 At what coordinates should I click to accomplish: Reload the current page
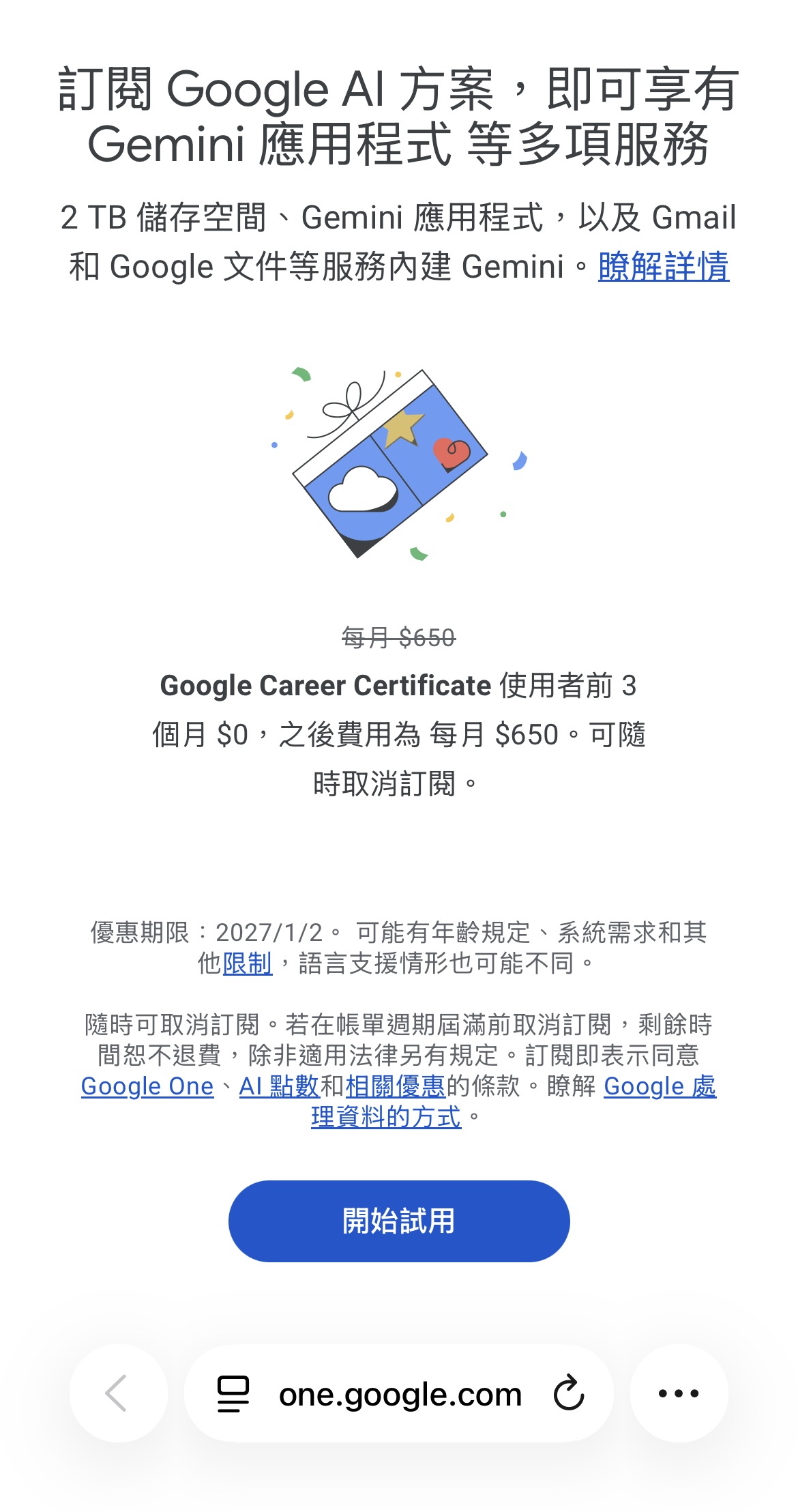568,1393
